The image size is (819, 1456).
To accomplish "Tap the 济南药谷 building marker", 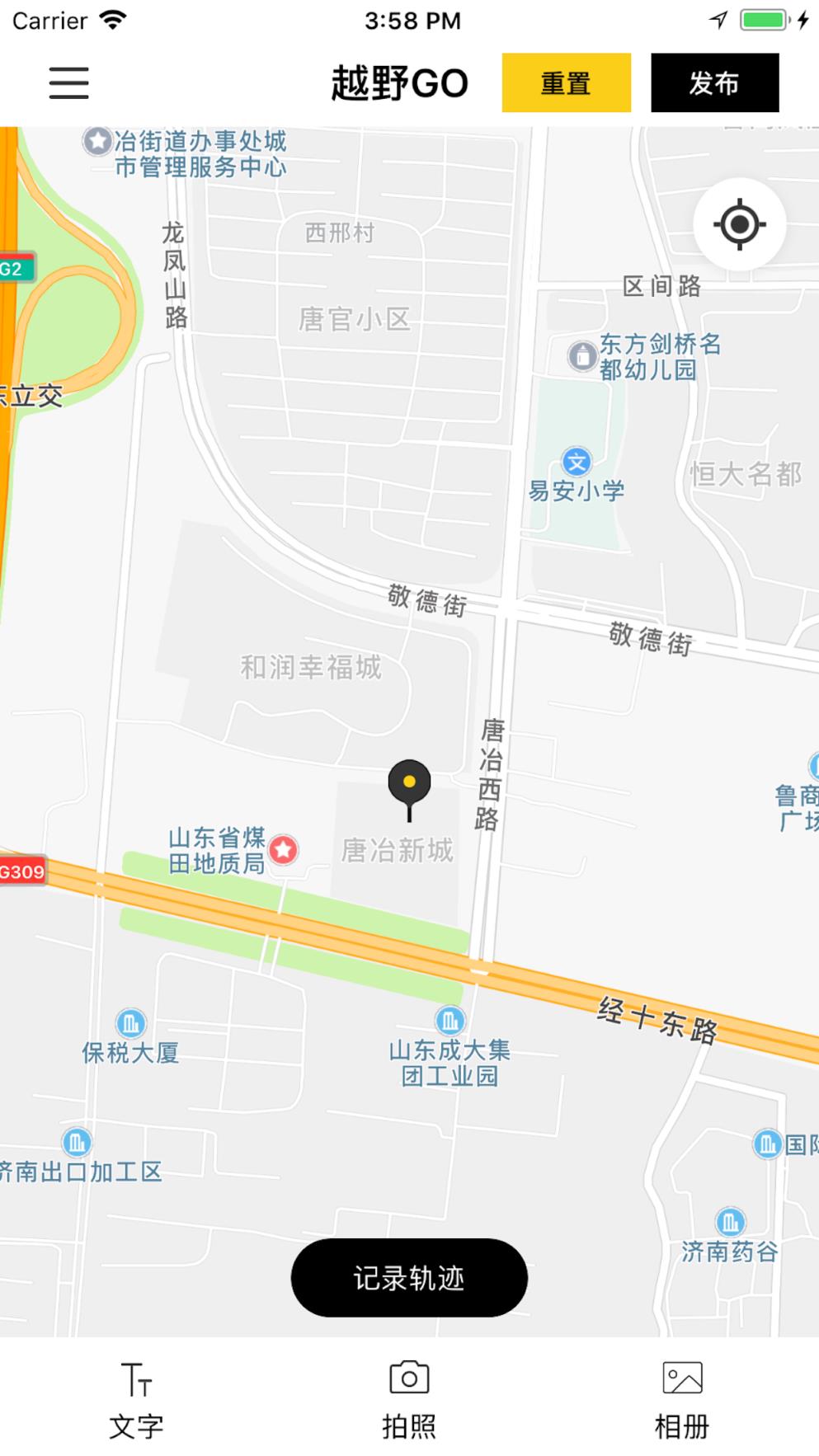I will pyautogui.click(x=731, y=1219).
